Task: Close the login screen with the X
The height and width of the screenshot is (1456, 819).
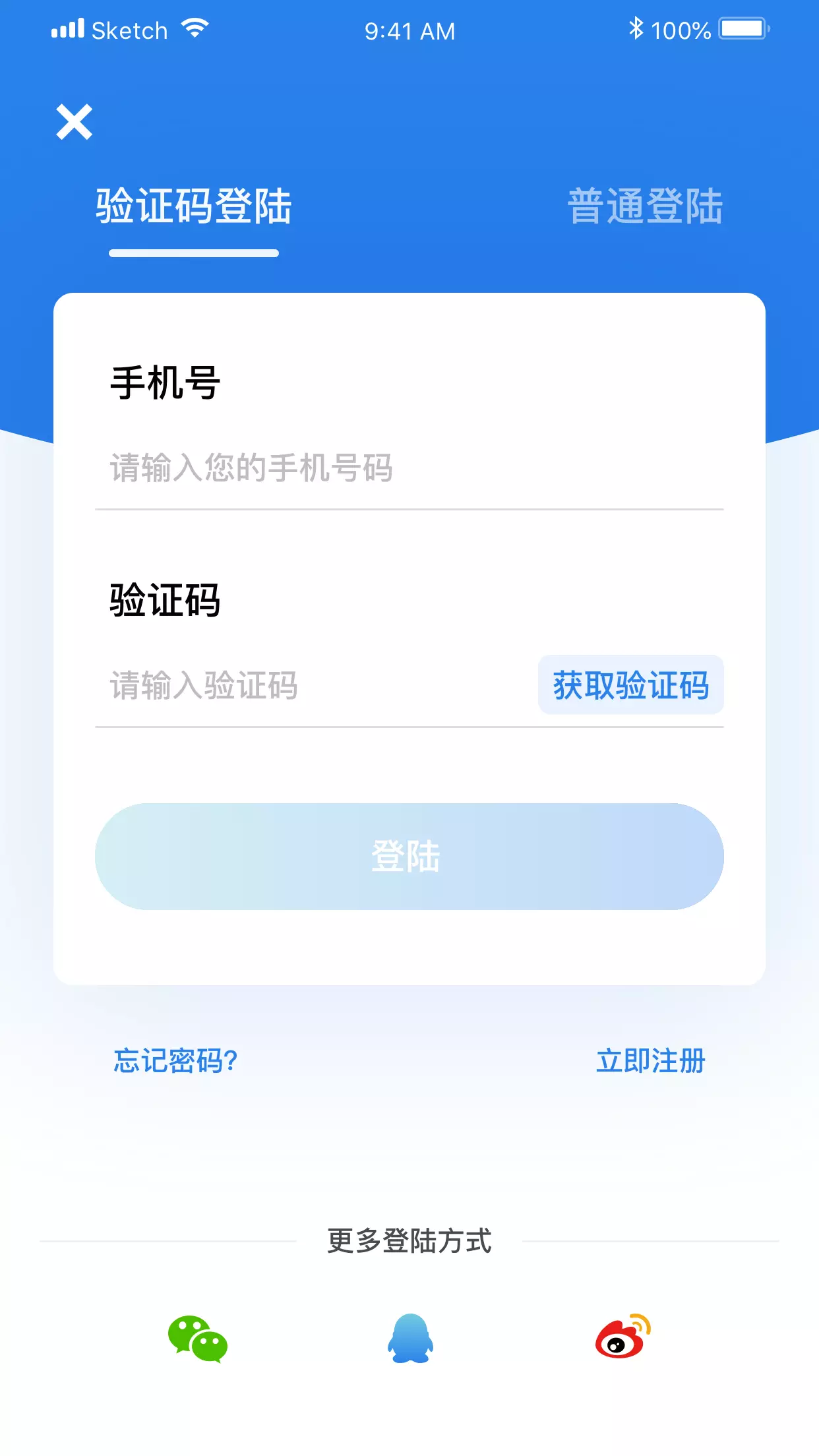Action: click(74, 122)
